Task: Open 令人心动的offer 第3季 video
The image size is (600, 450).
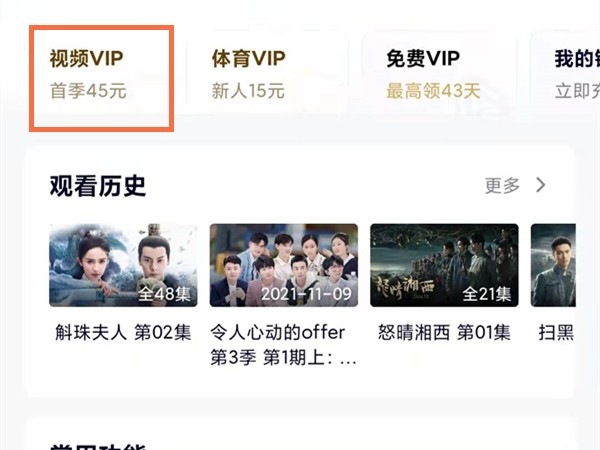Action: tap(283, 265)
